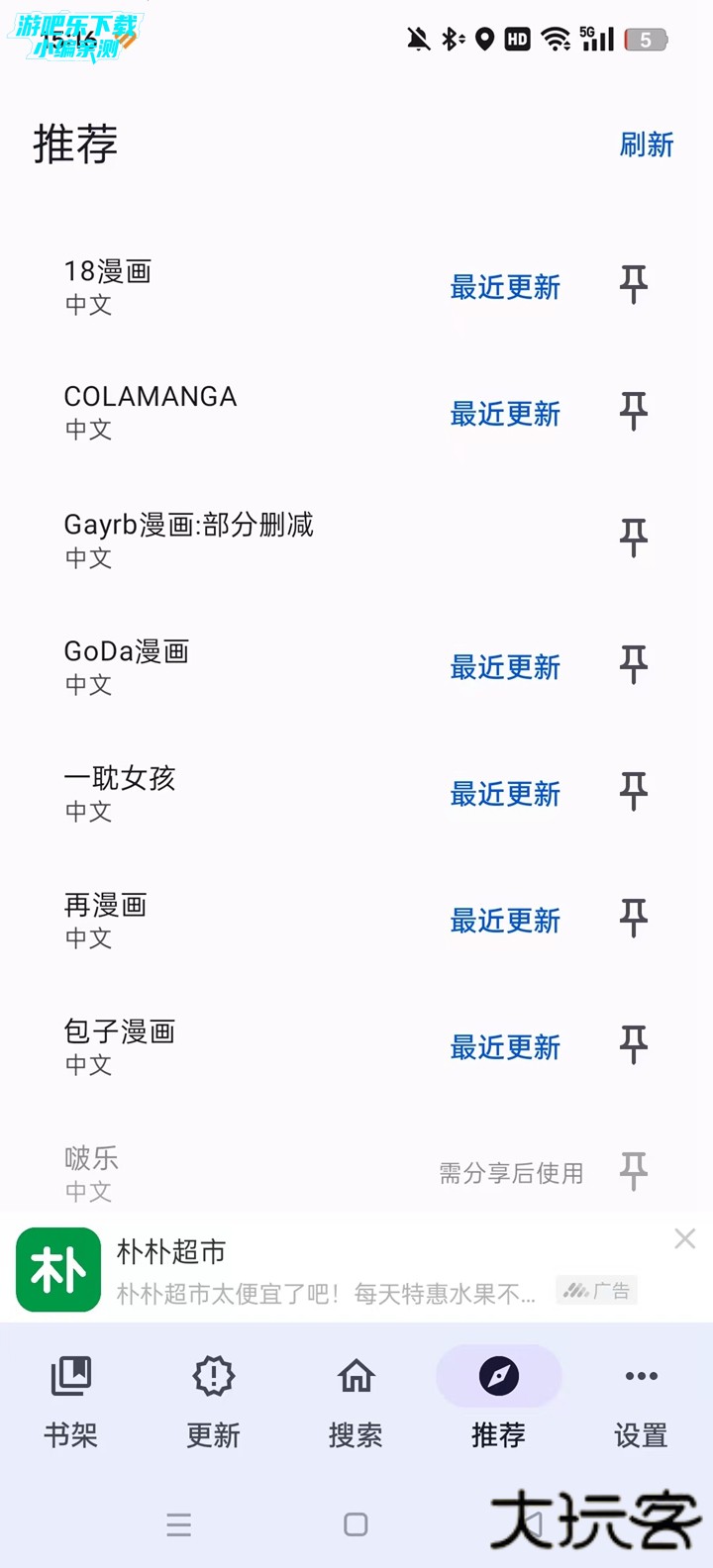View 最近更新 for 一耽女孩
The width and height of the screenshot is (713, 1568).
tap(505, 794)
